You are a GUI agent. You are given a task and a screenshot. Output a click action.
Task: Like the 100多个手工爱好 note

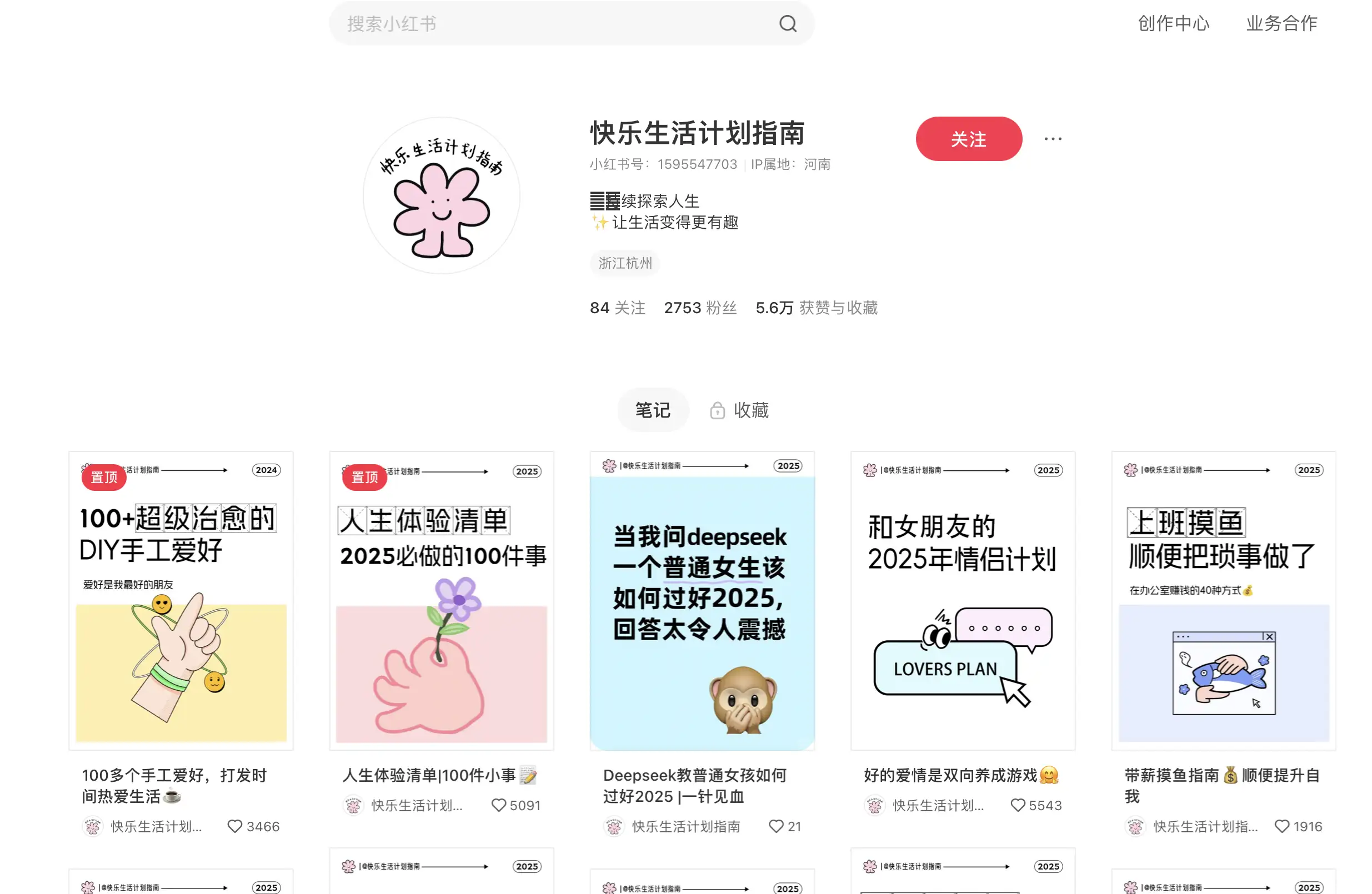pyautogui.click(x=234, y=827)
